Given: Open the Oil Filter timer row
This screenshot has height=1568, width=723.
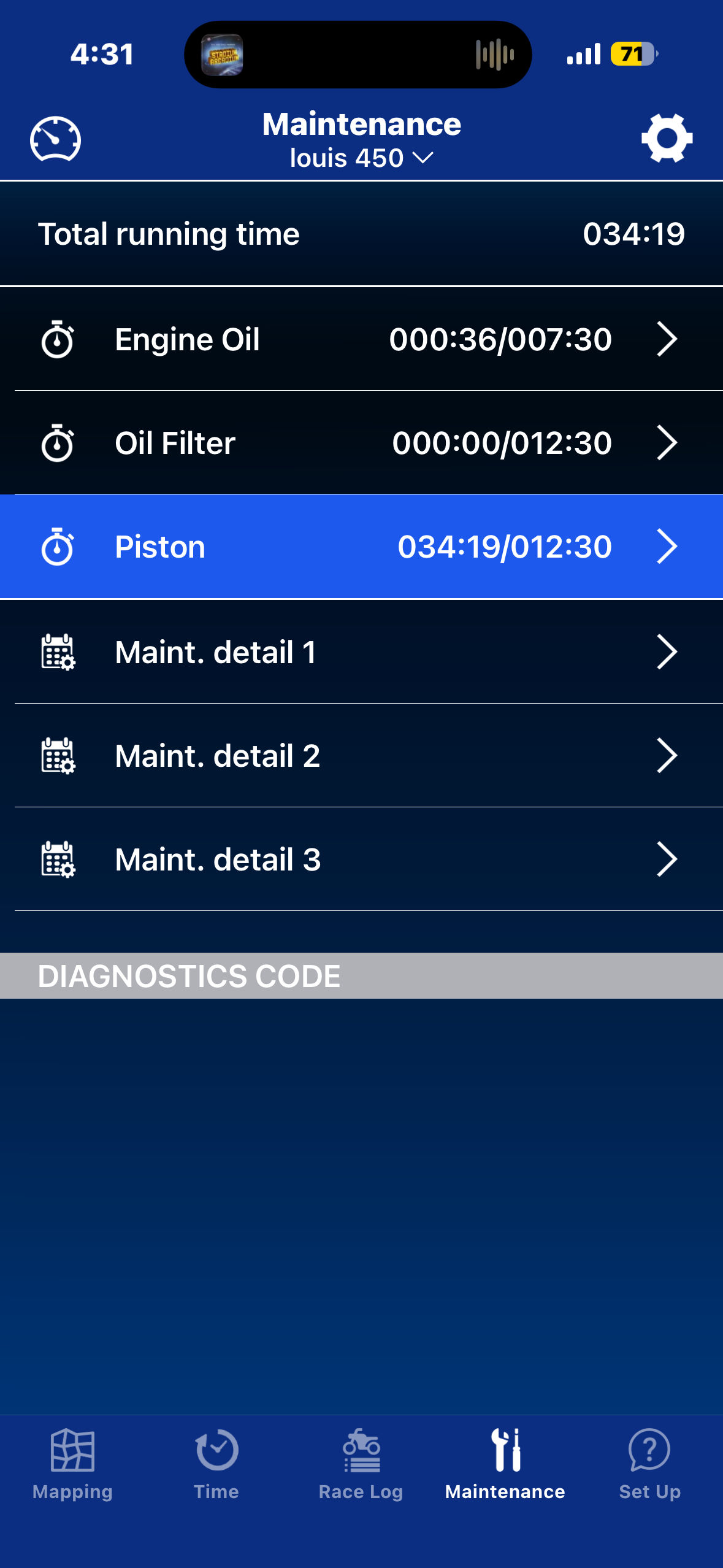Looking at the screenshot, I should click(362, 442).
